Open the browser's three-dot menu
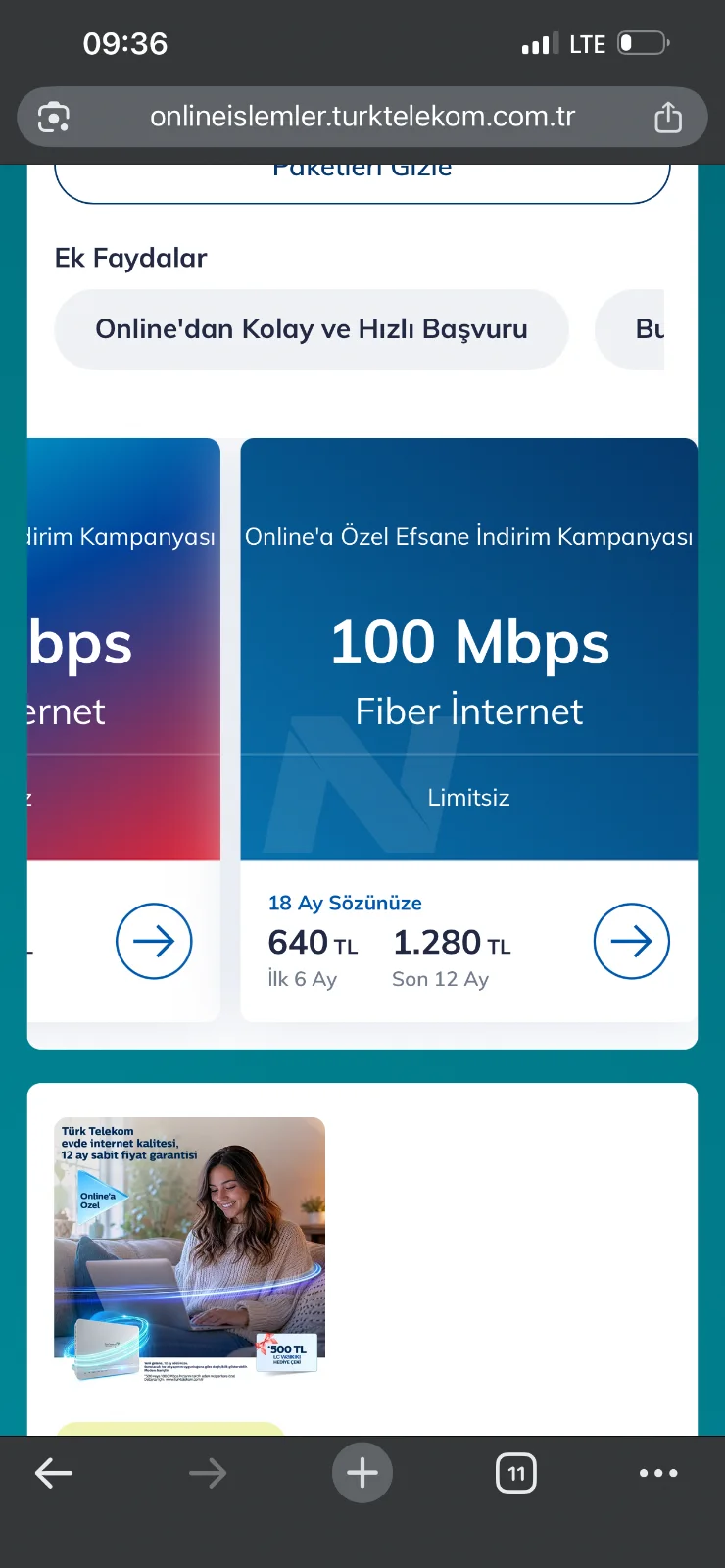Viewport: 725px width, 1568px height. [658, 1473]
